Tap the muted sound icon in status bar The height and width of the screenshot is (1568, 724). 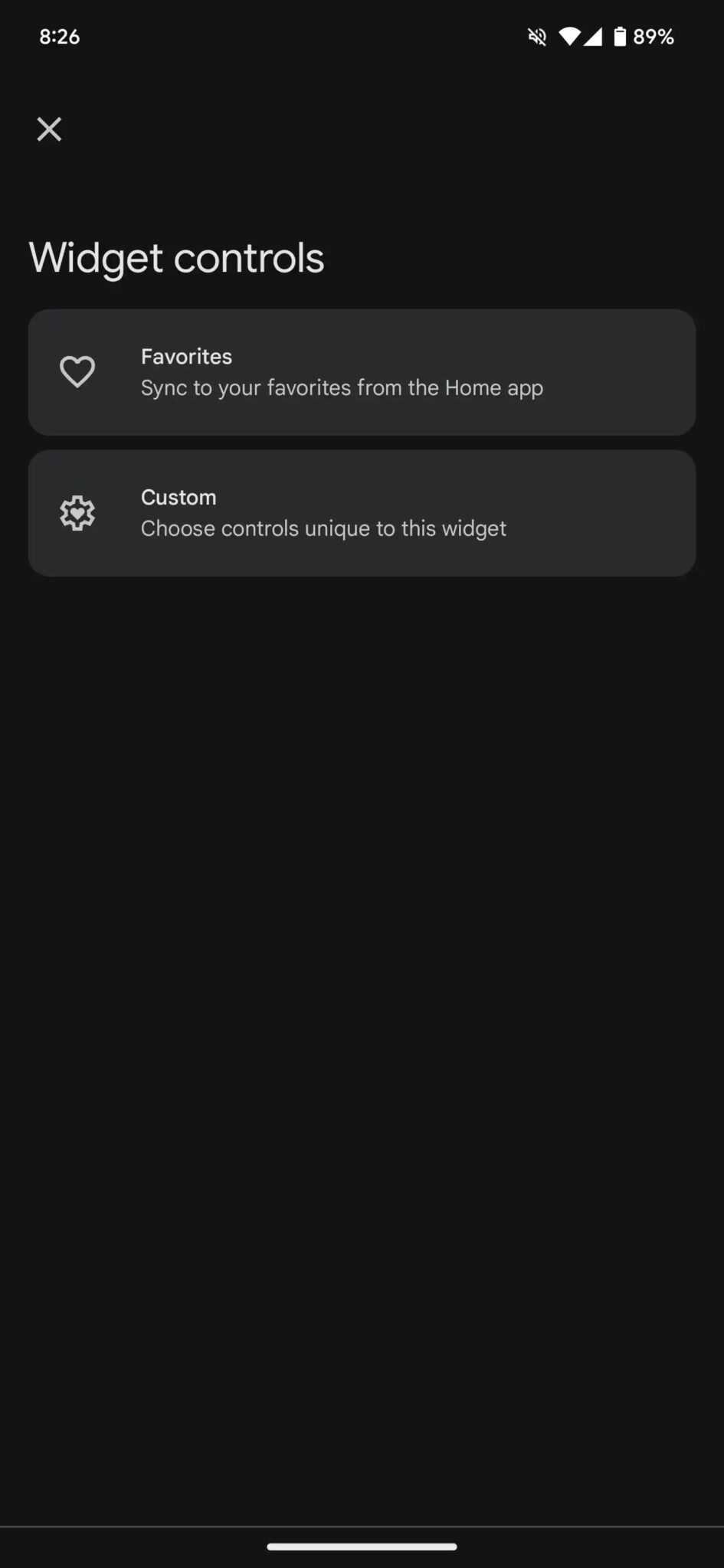point(536,36)
